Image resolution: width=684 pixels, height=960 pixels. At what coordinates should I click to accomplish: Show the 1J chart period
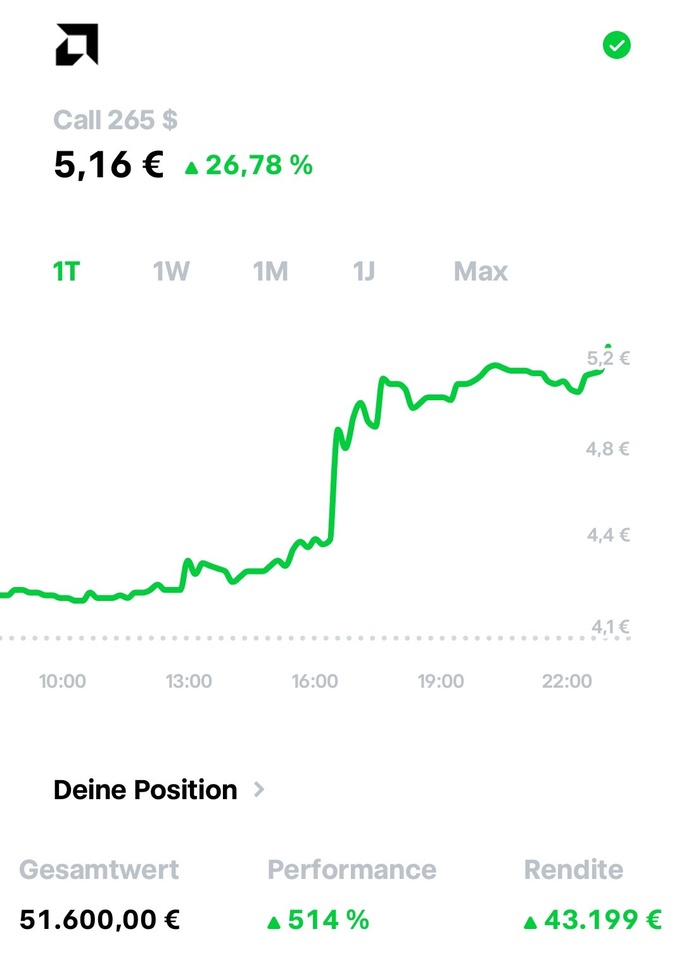click(x=364, y=272)
